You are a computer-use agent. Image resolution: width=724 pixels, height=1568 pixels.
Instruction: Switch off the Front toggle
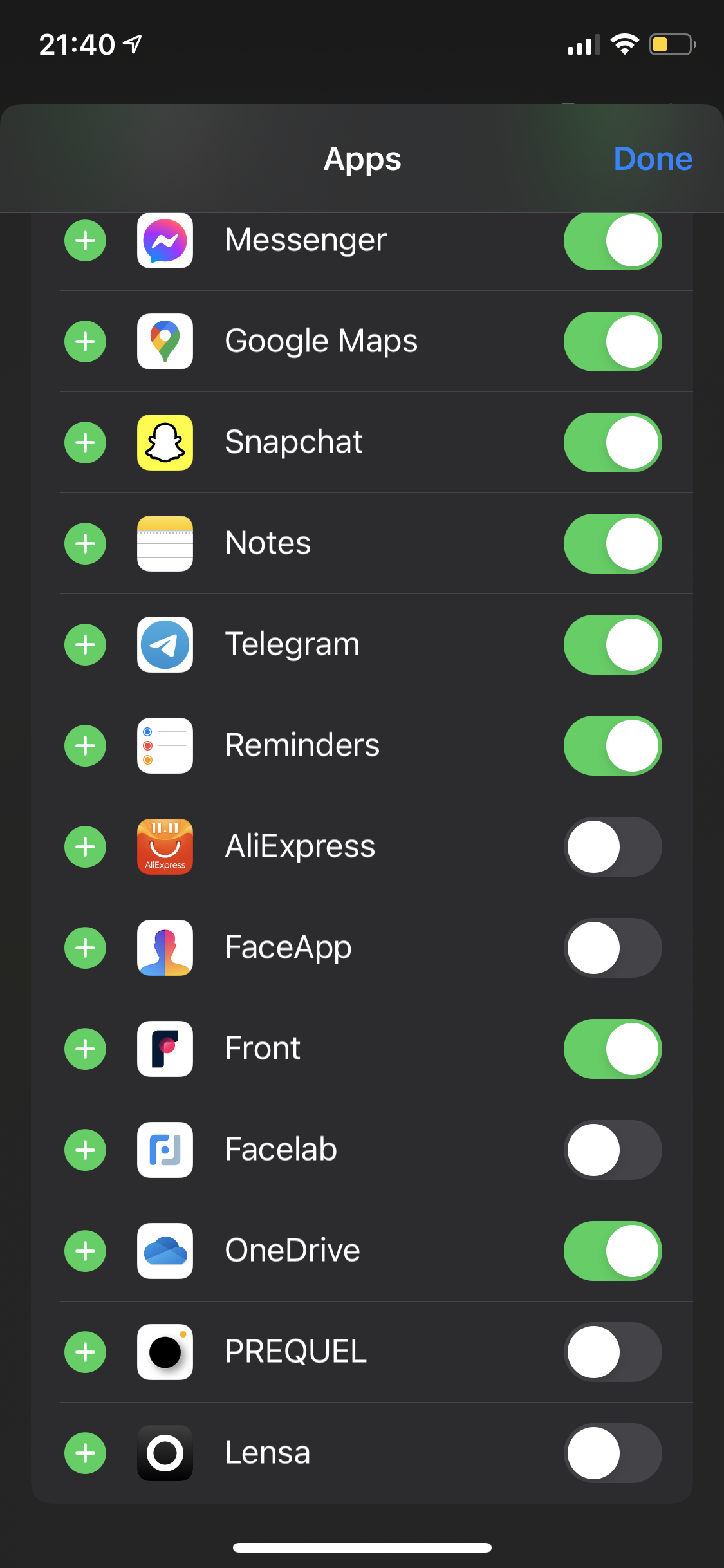(x=613, y=1049)
